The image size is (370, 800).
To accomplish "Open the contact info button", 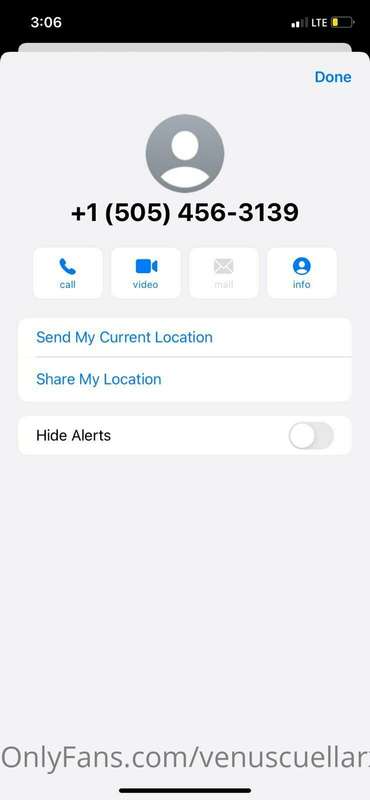I will point(302,273).
